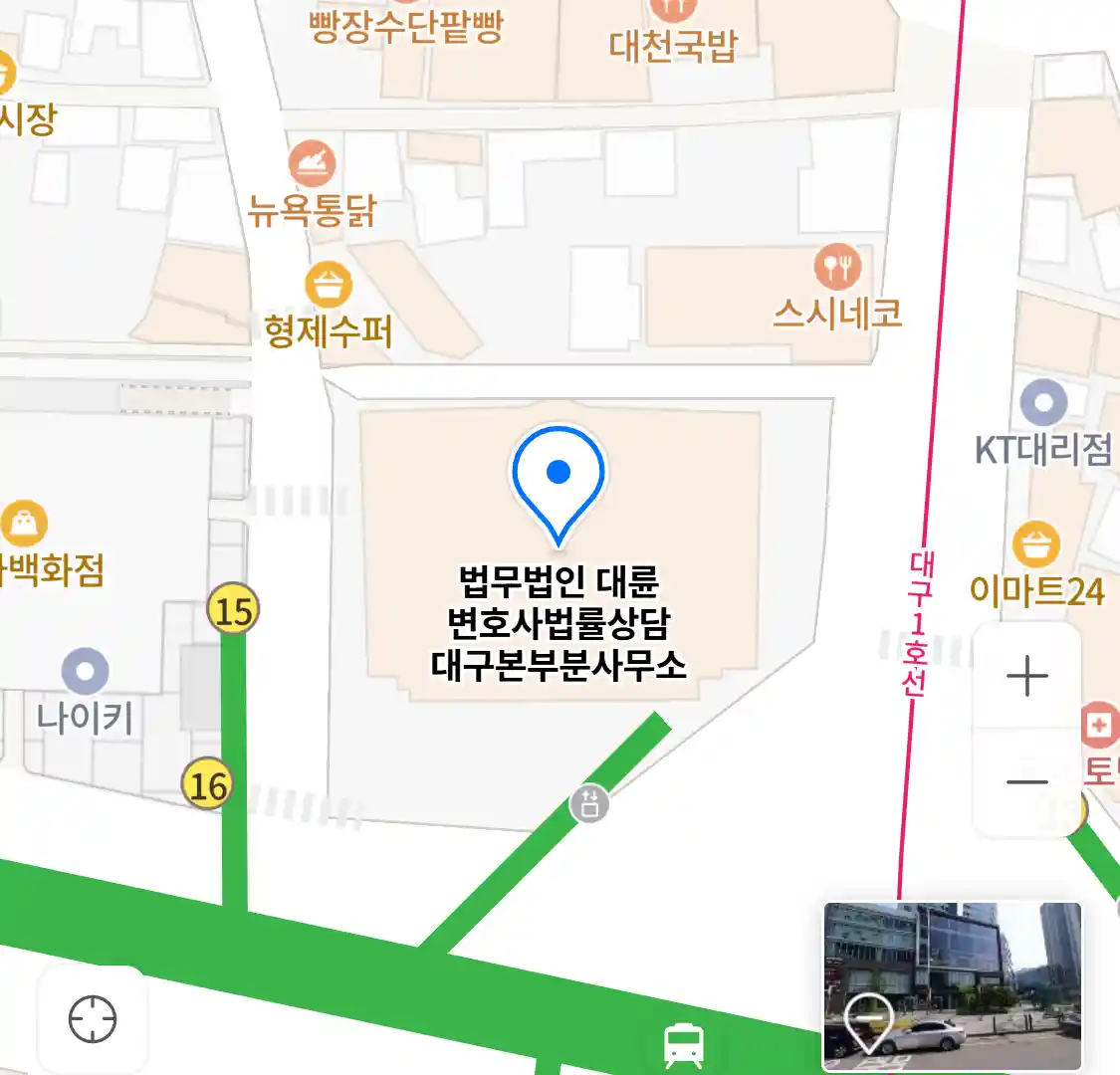View the KT대리점 marker
1120x1075 pixels.
click(1043, 403)
